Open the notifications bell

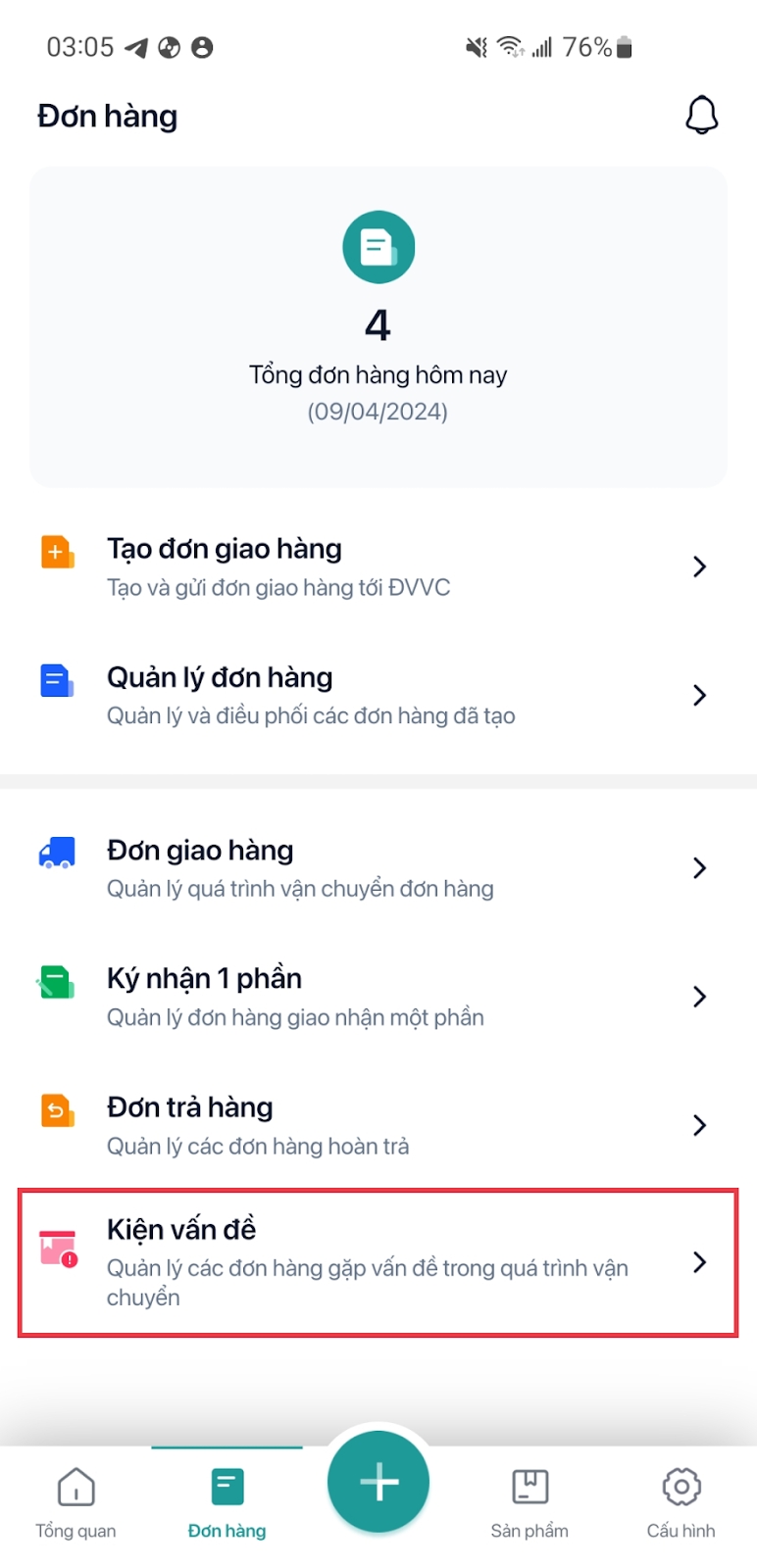(x=701, y=116)
